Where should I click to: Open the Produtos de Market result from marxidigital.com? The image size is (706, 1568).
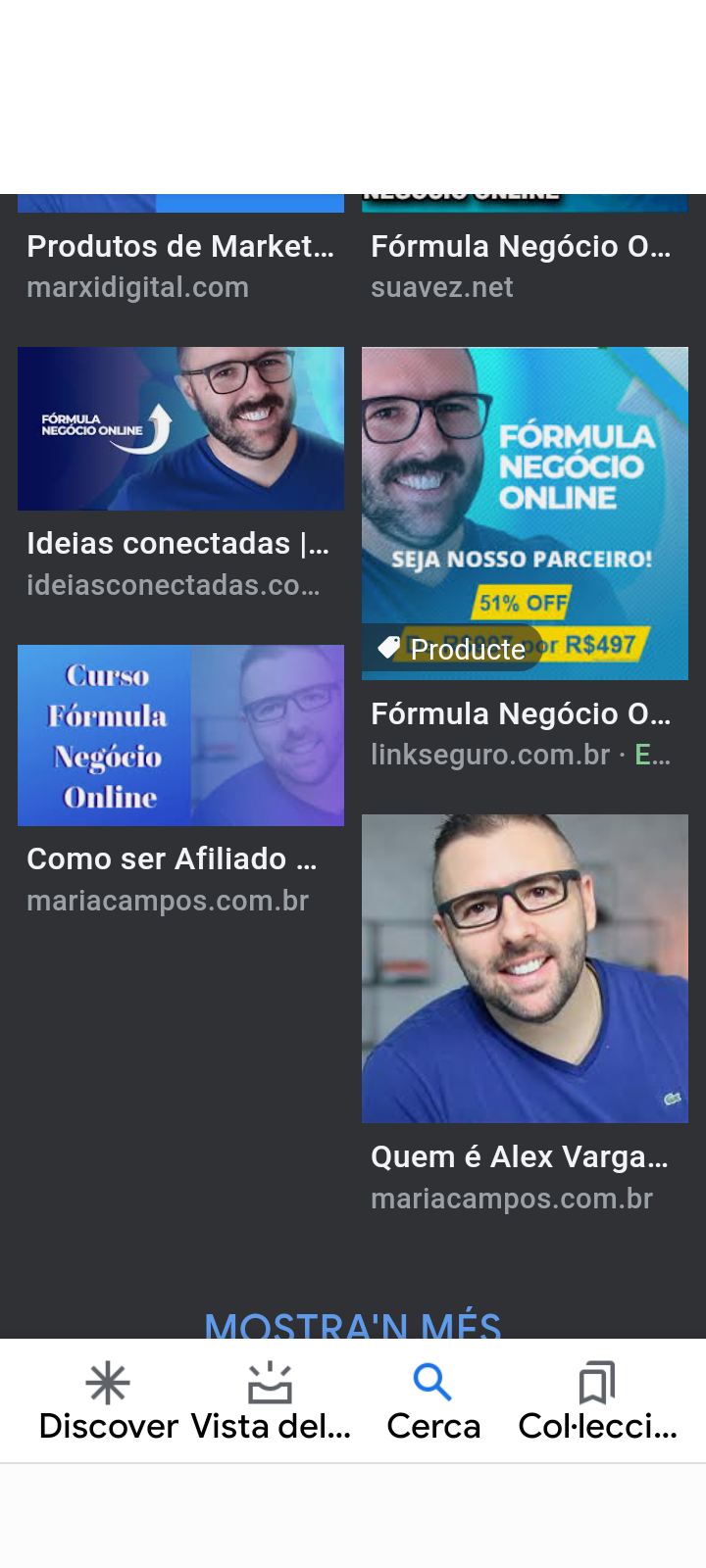(x=180, y=247)
